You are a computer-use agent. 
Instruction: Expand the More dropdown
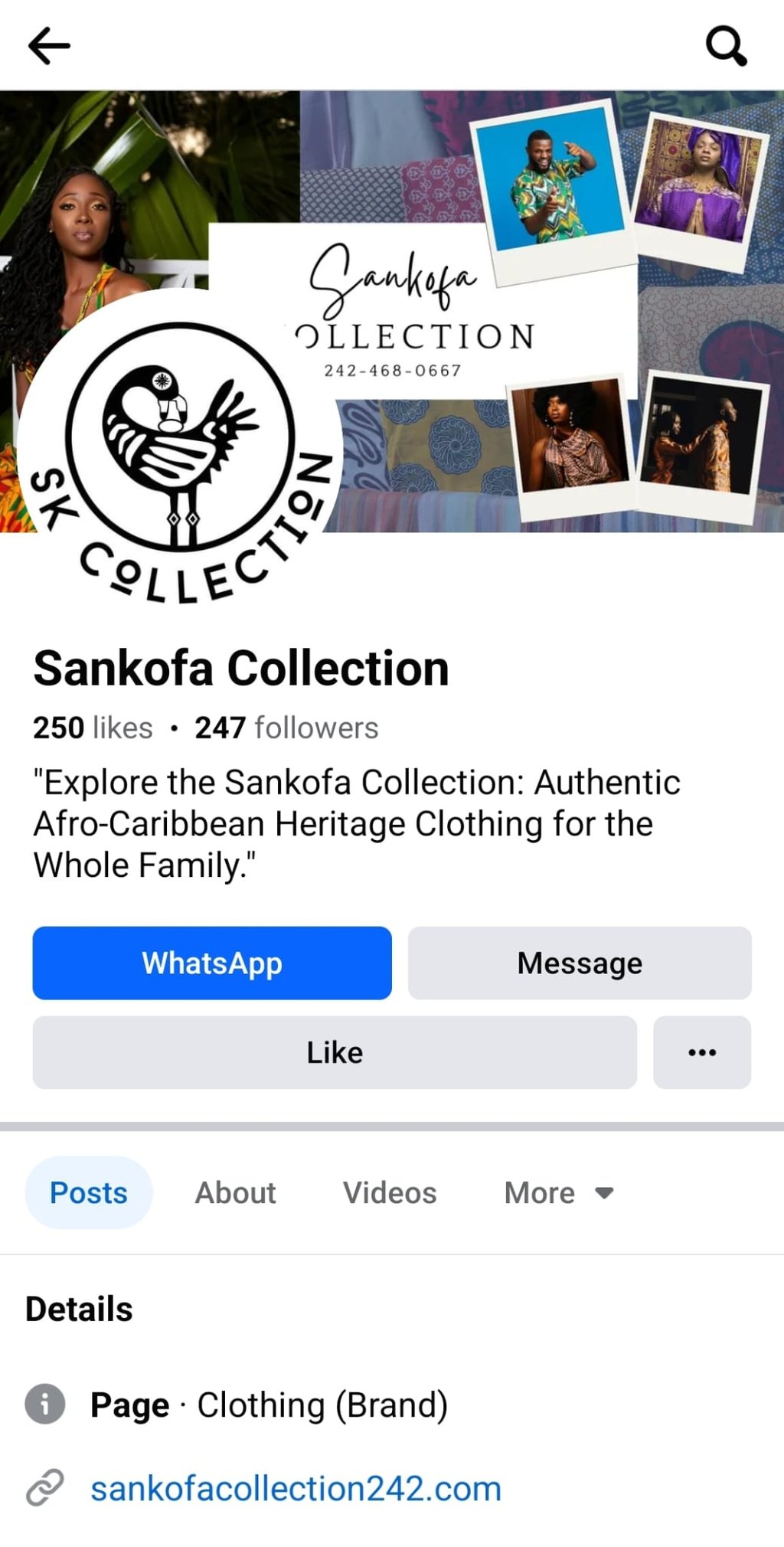[x=558, y=1192]
